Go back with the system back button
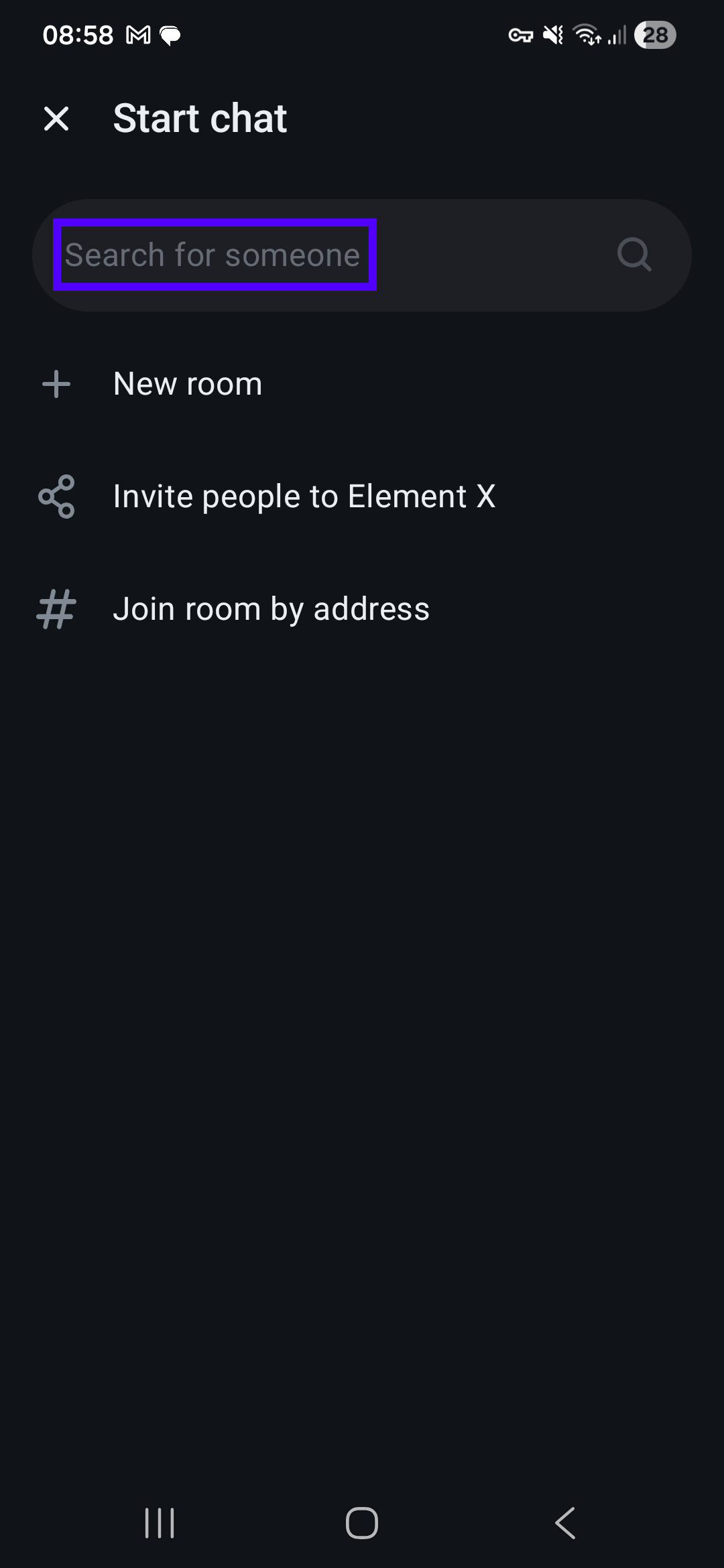This screenshot has width=724, height=1568. pos(565,1522)
